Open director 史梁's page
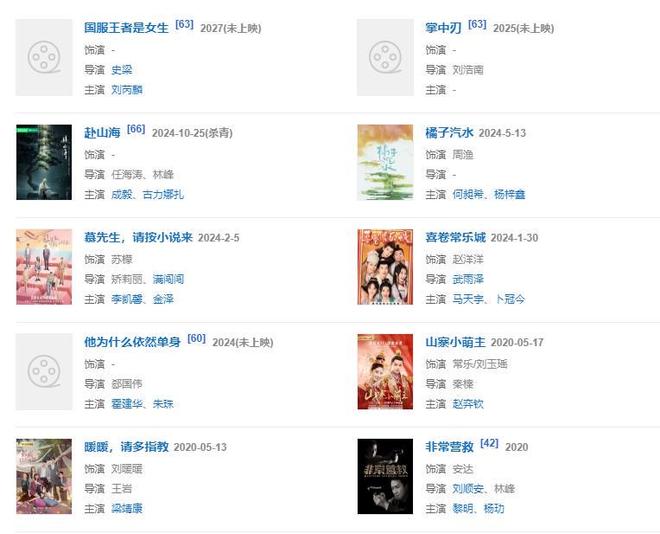This screenshot has height=534, width=660. (121, 70)
